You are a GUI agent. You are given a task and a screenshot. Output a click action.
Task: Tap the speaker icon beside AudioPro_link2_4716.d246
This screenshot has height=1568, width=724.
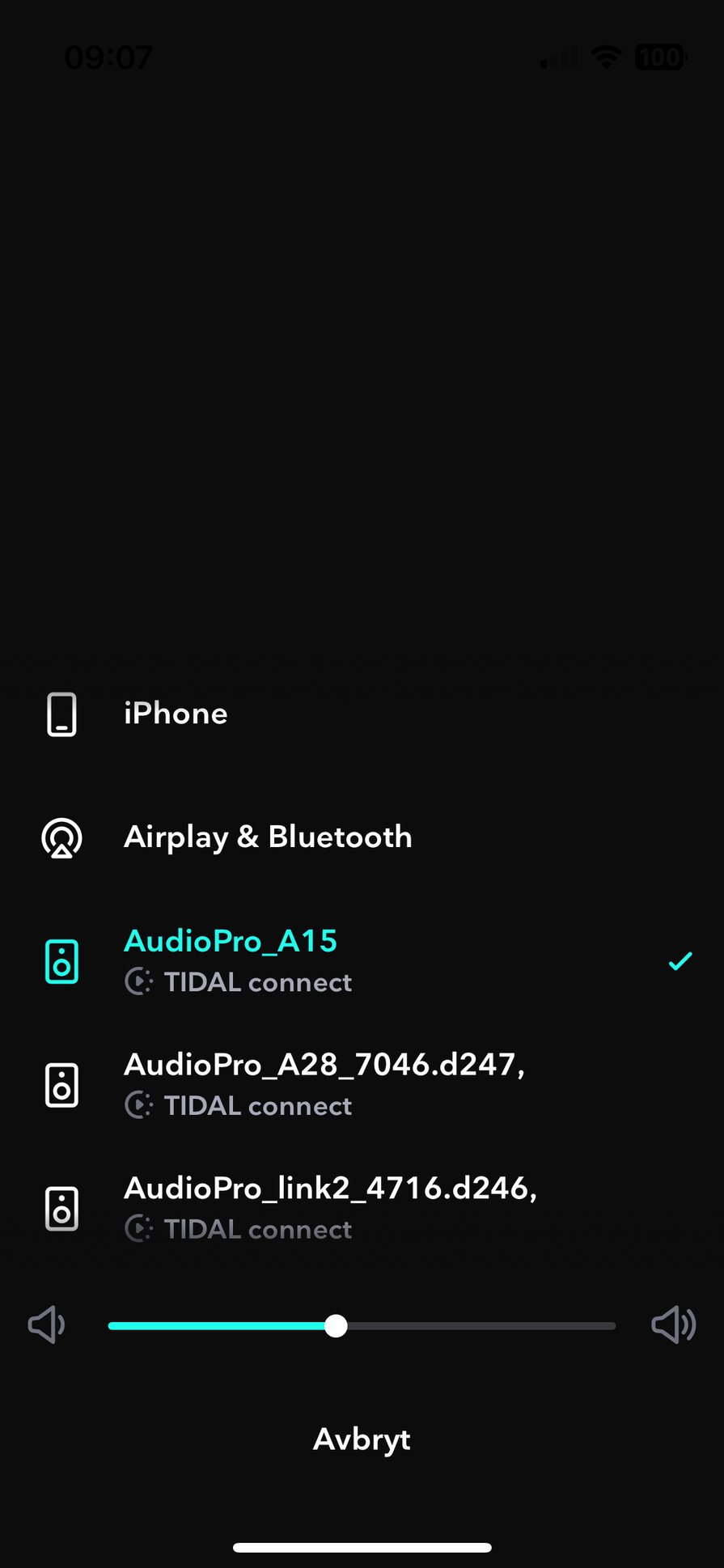[x=61, y=1207]
